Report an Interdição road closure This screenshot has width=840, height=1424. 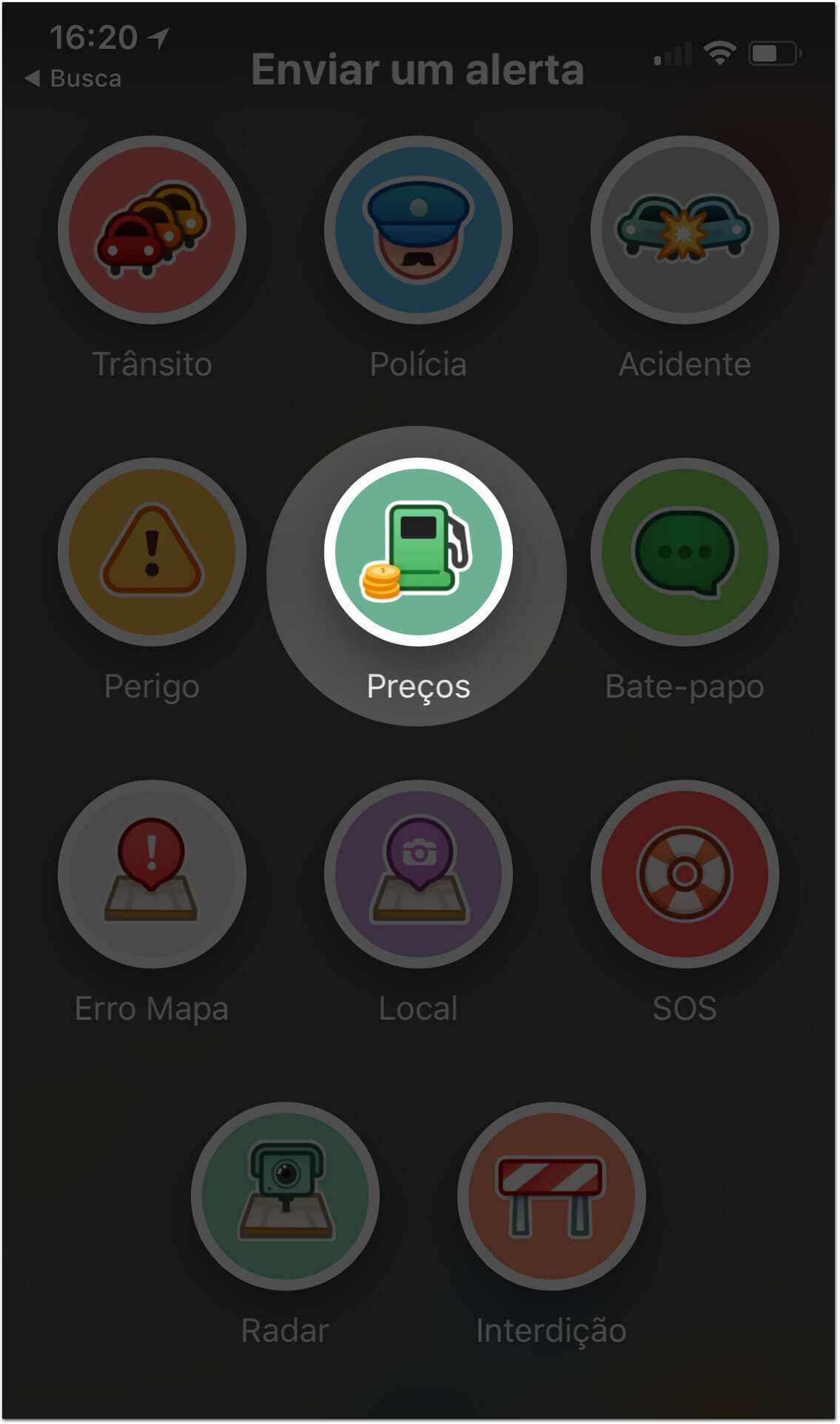tap(551, 1197)
